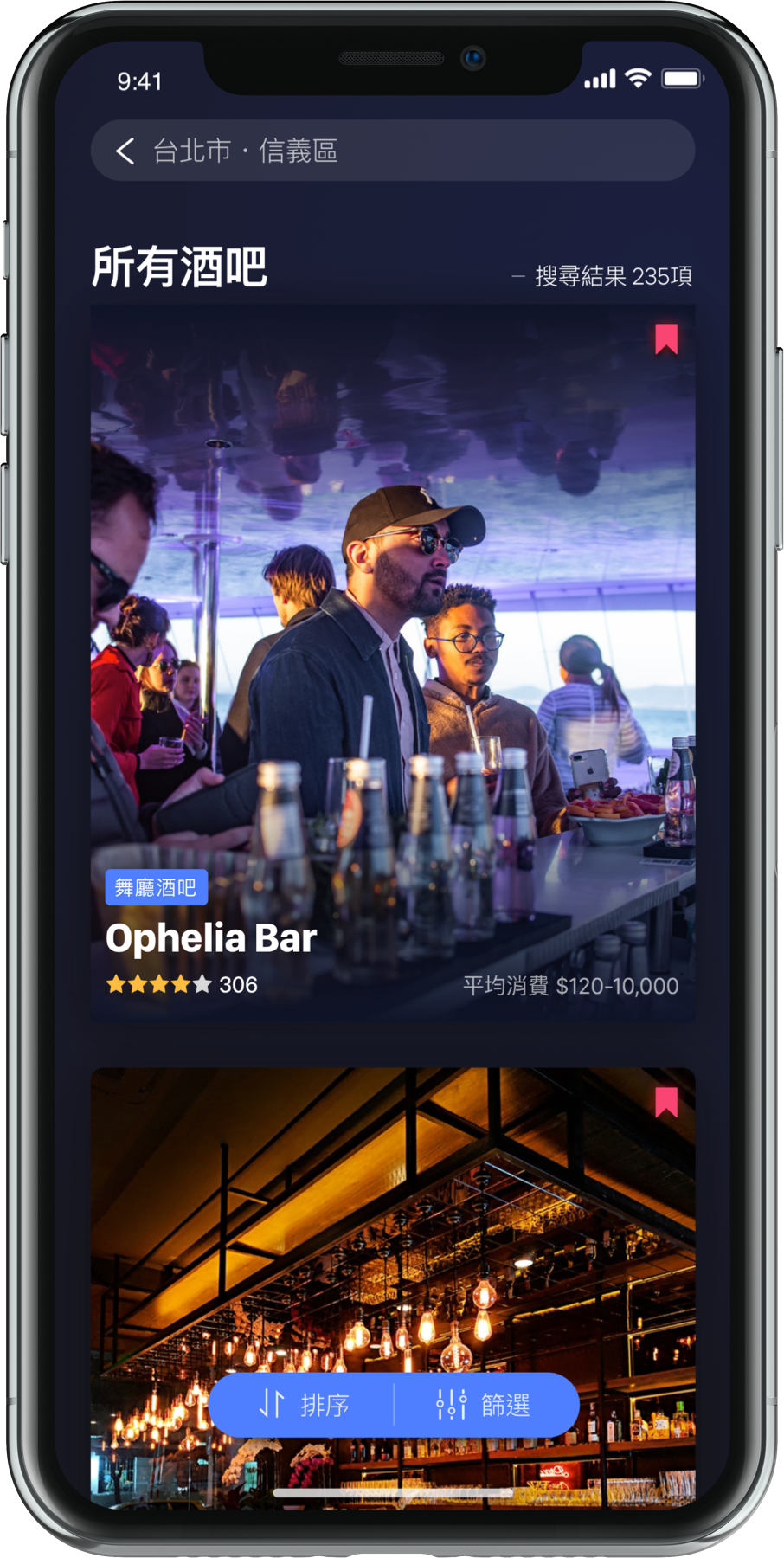
Task: Open the 排序 sort options
Action: 303,1404
